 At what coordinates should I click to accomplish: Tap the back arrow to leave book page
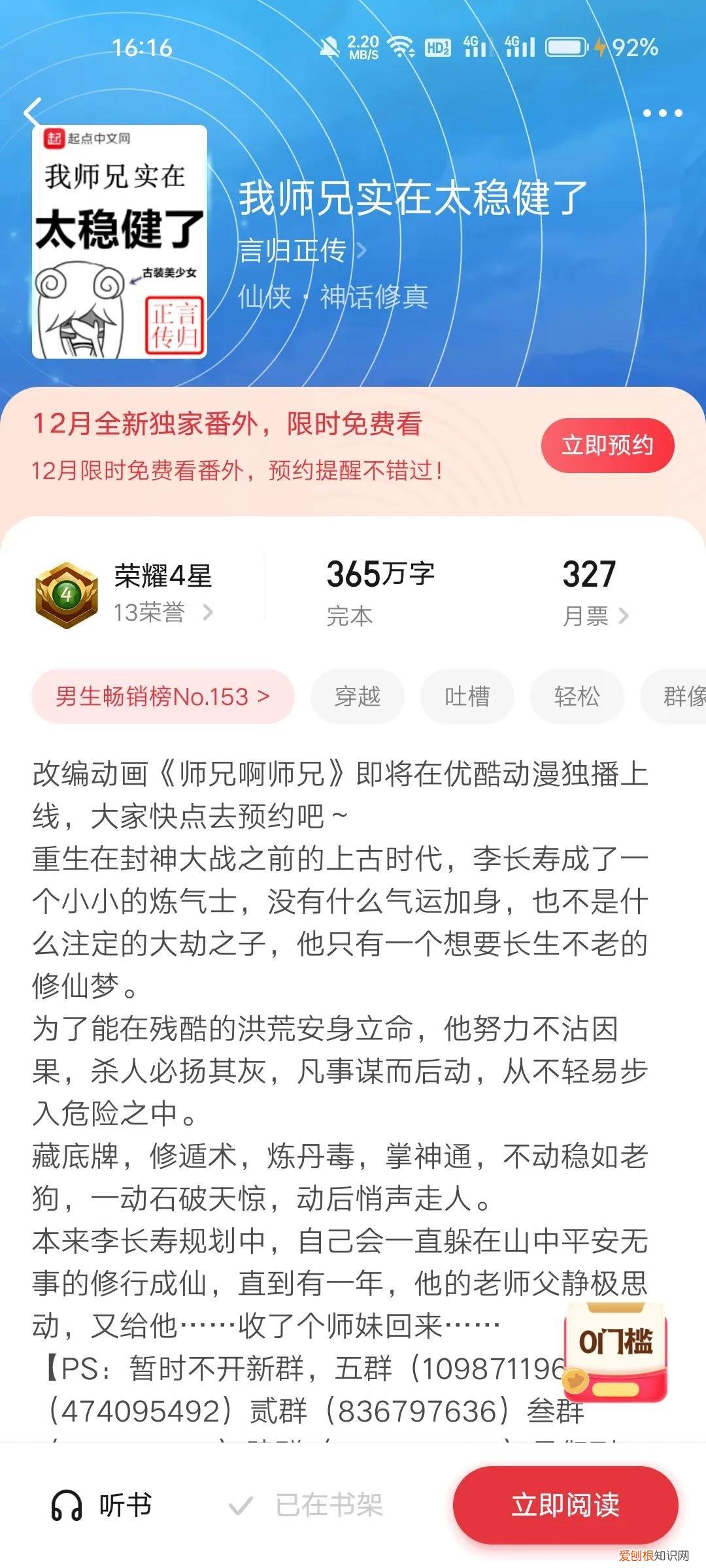[32, 112]
